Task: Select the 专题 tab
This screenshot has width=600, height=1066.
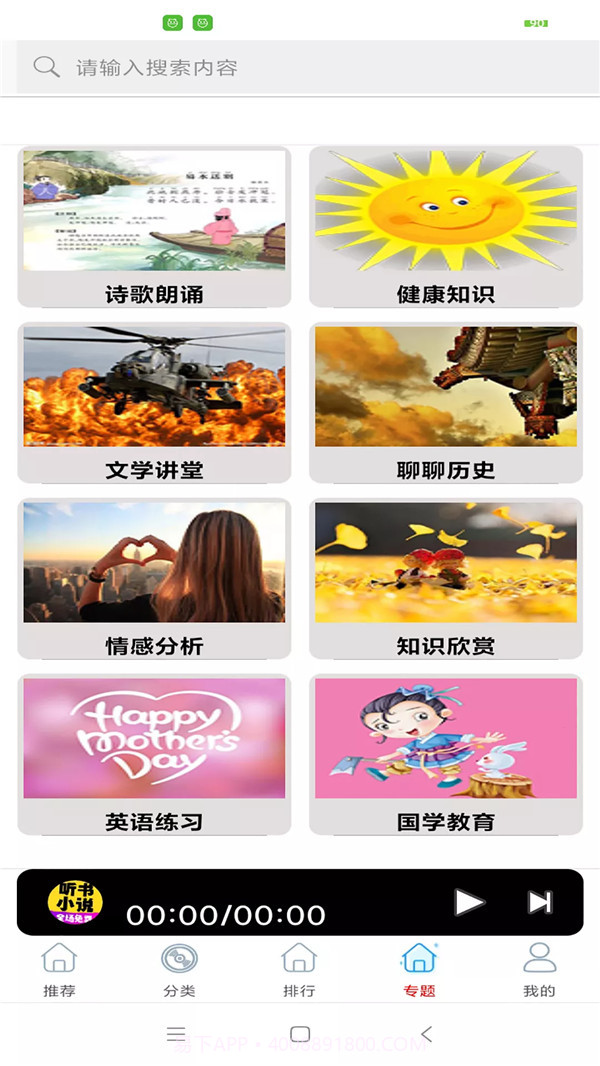Action: point(419,970)
